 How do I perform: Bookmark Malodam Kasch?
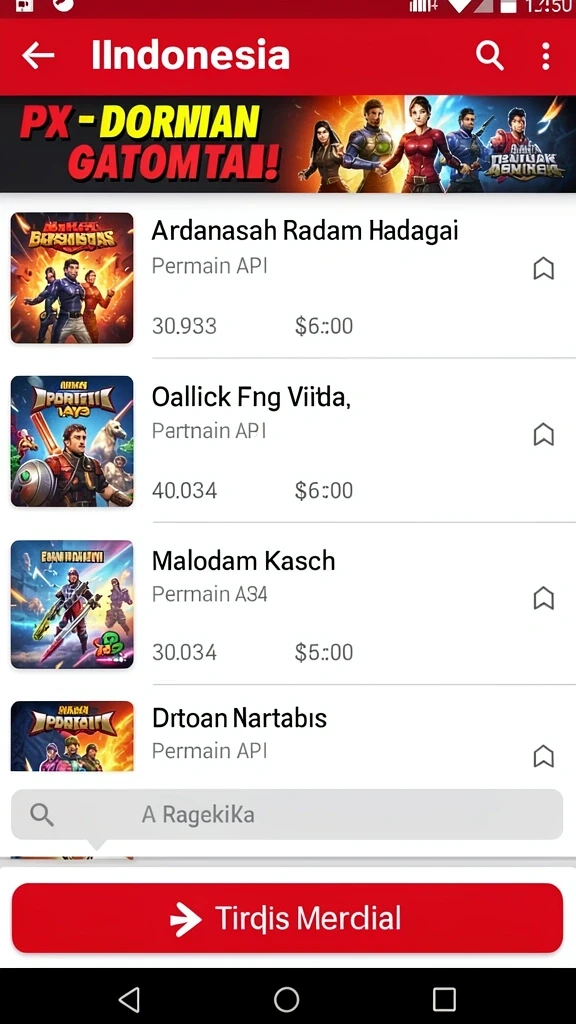[x=543, y=598]
